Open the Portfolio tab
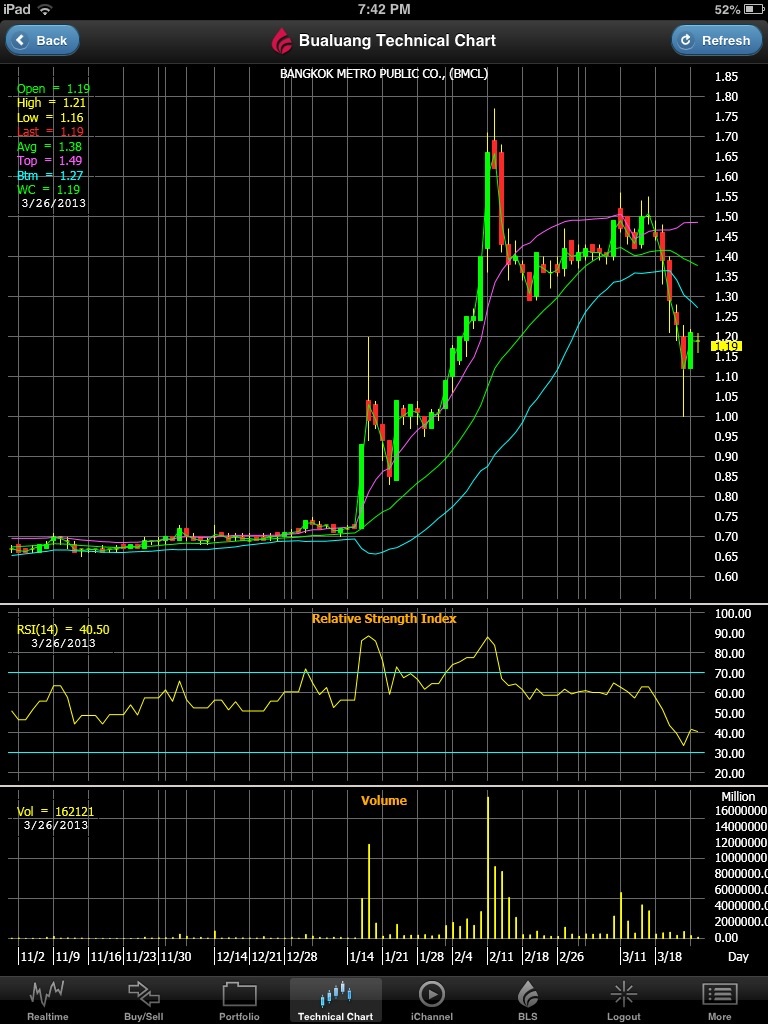Image resolution: width=768 pixels, height=1024 pixels. coord(239,999)
